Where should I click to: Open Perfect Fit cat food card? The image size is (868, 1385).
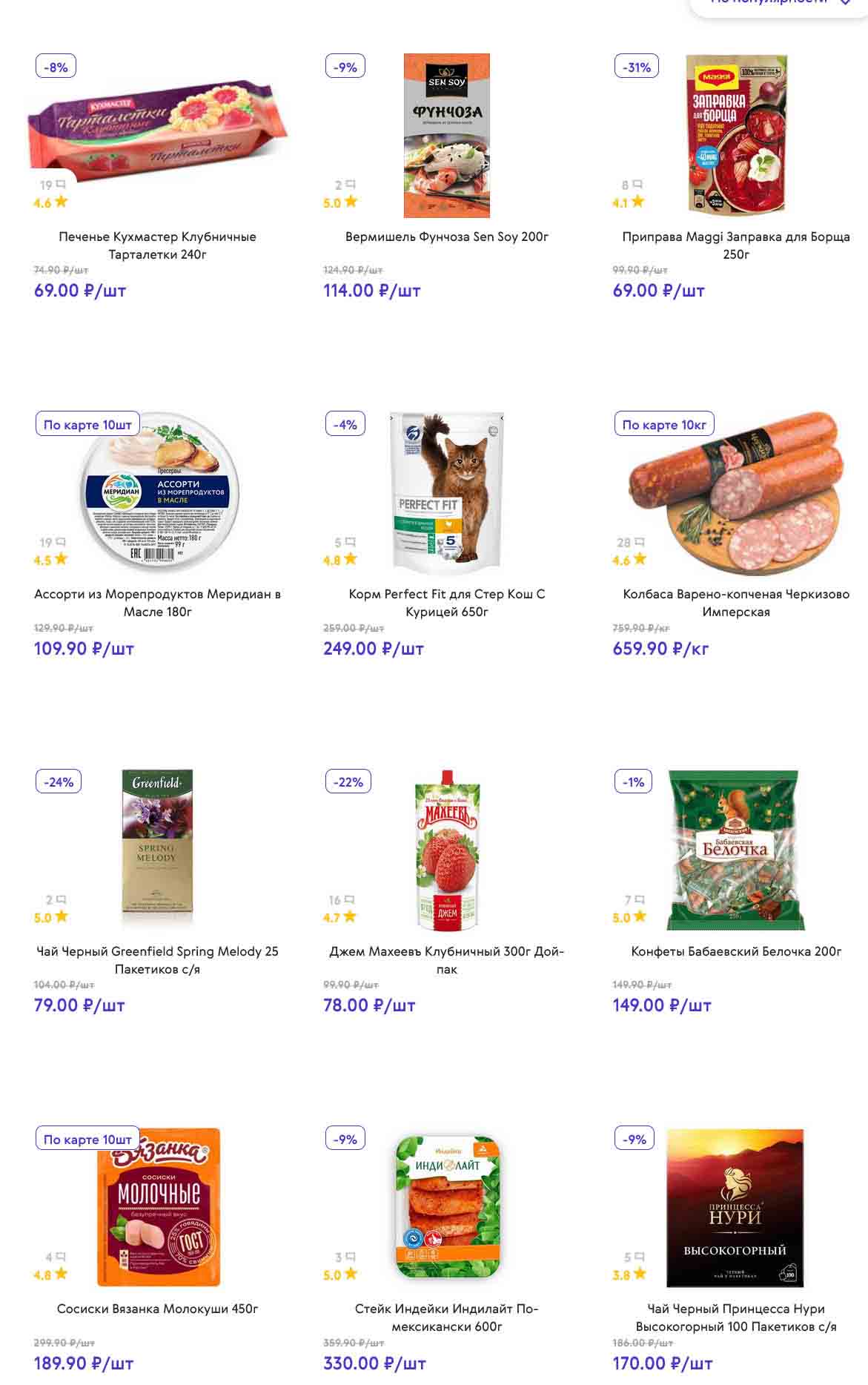tap(446, 602)
